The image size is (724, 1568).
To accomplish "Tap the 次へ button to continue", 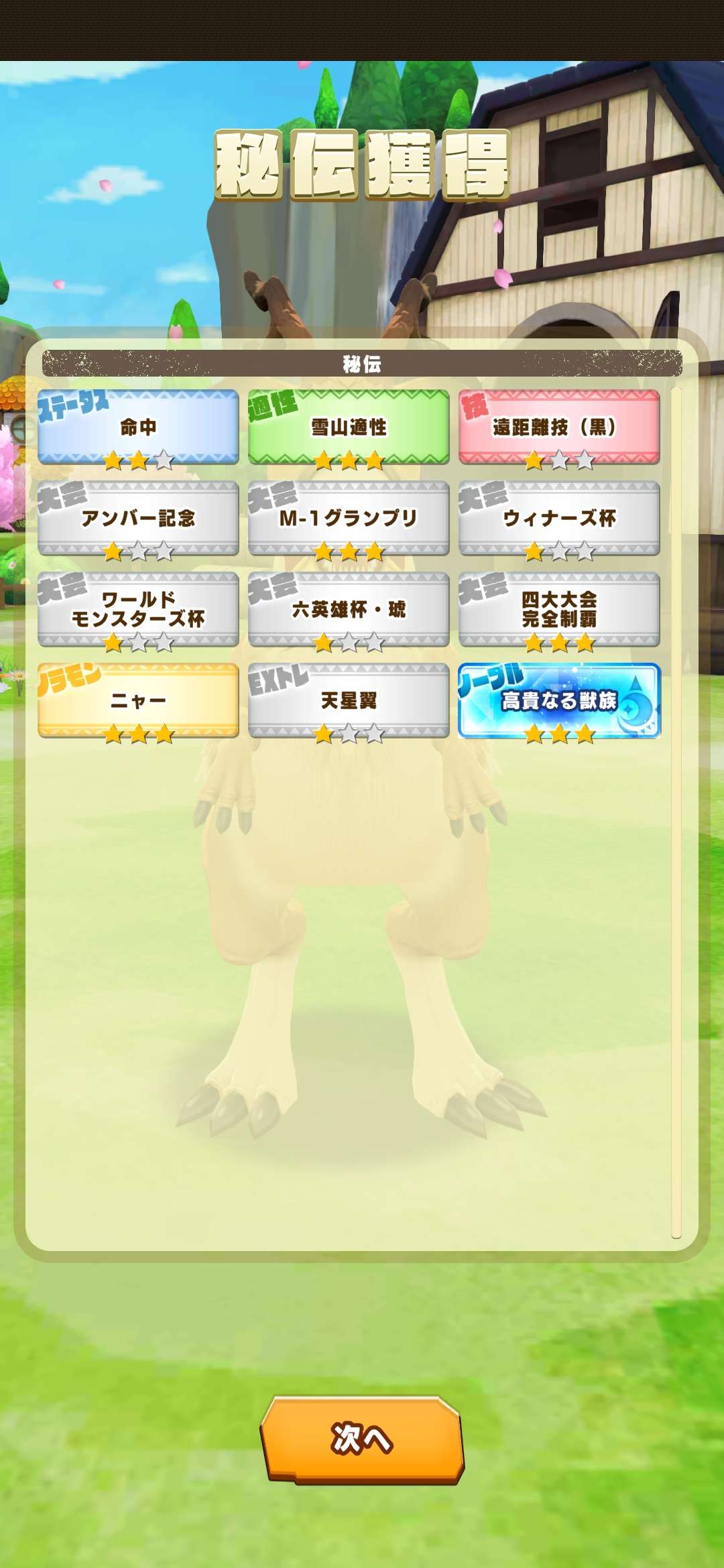I will point(362,1439).
